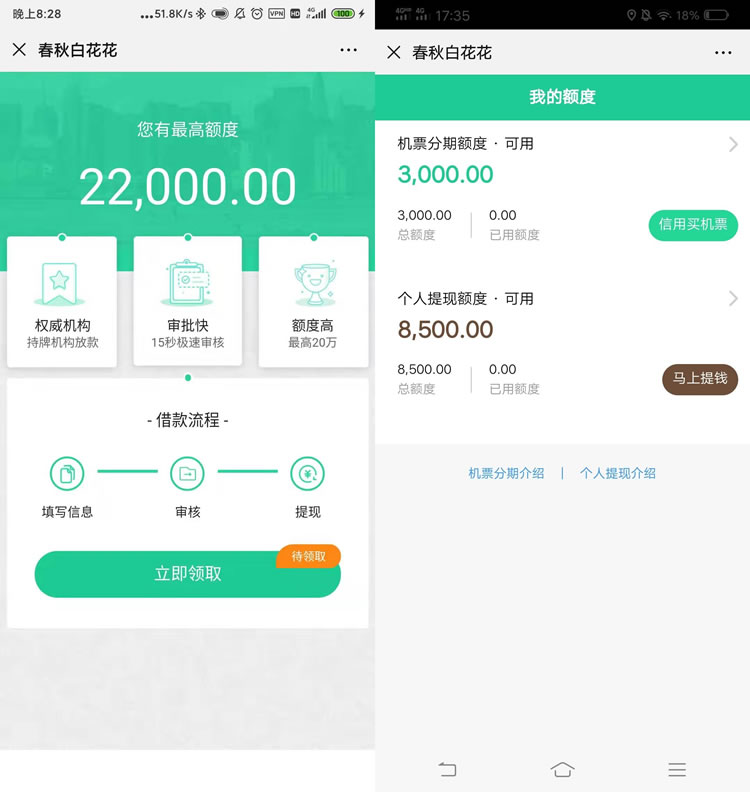Tap 信用买机票 button

[693, 225]
